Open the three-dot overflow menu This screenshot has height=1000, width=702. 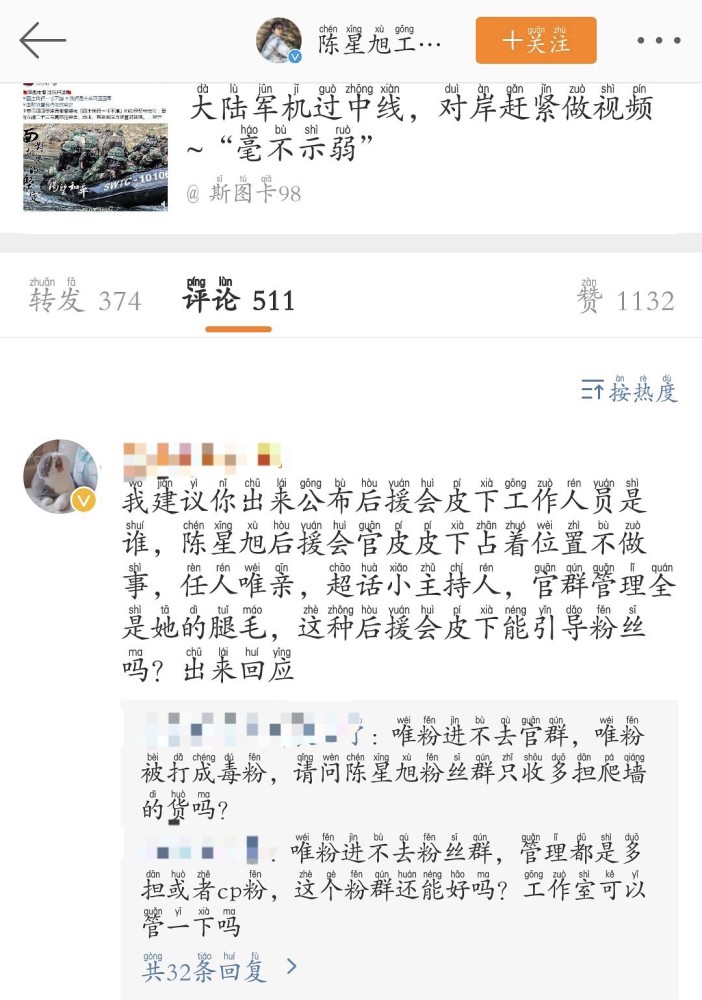tap(658, 41)
